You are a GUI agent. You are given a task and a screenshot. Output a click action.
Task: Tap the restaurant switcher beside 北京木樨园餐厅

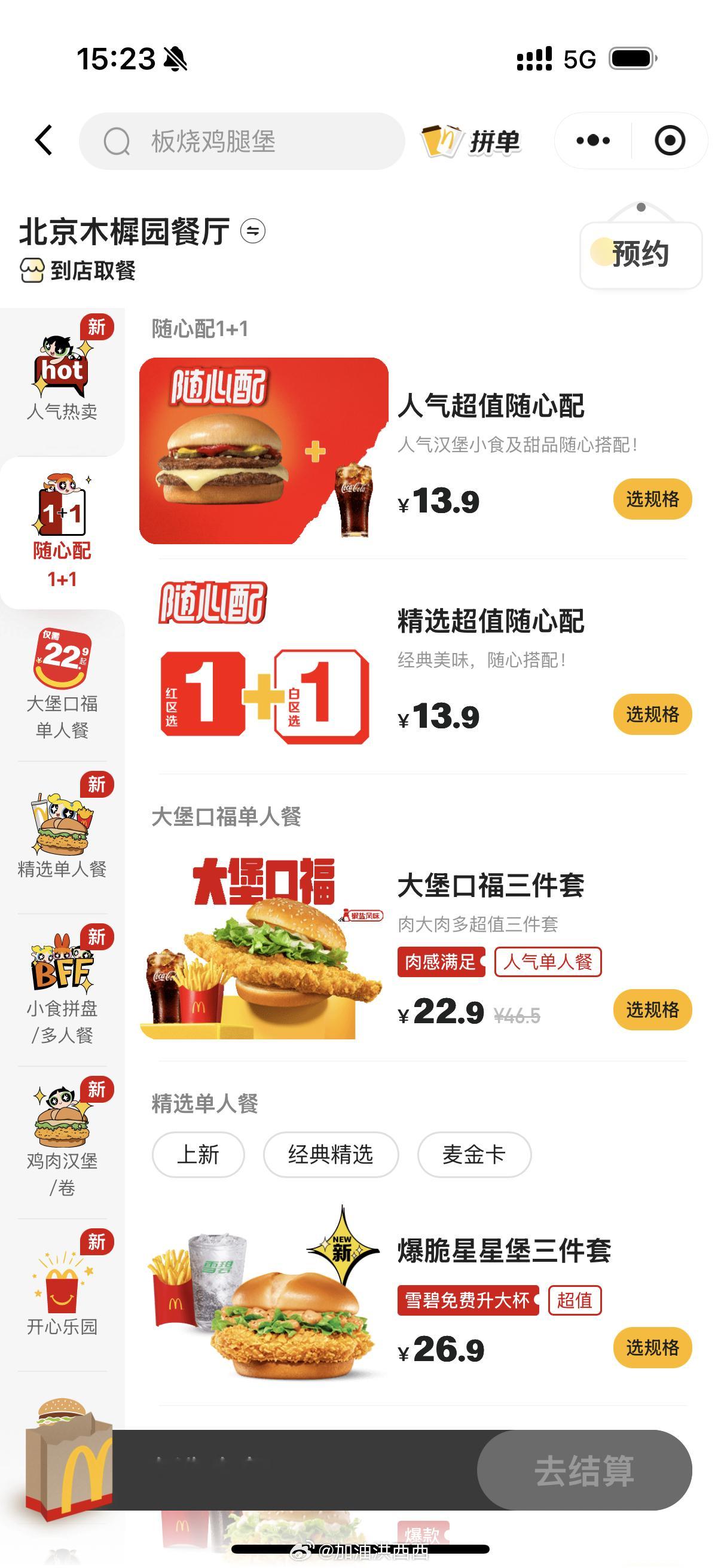click(x=253, y=231)
